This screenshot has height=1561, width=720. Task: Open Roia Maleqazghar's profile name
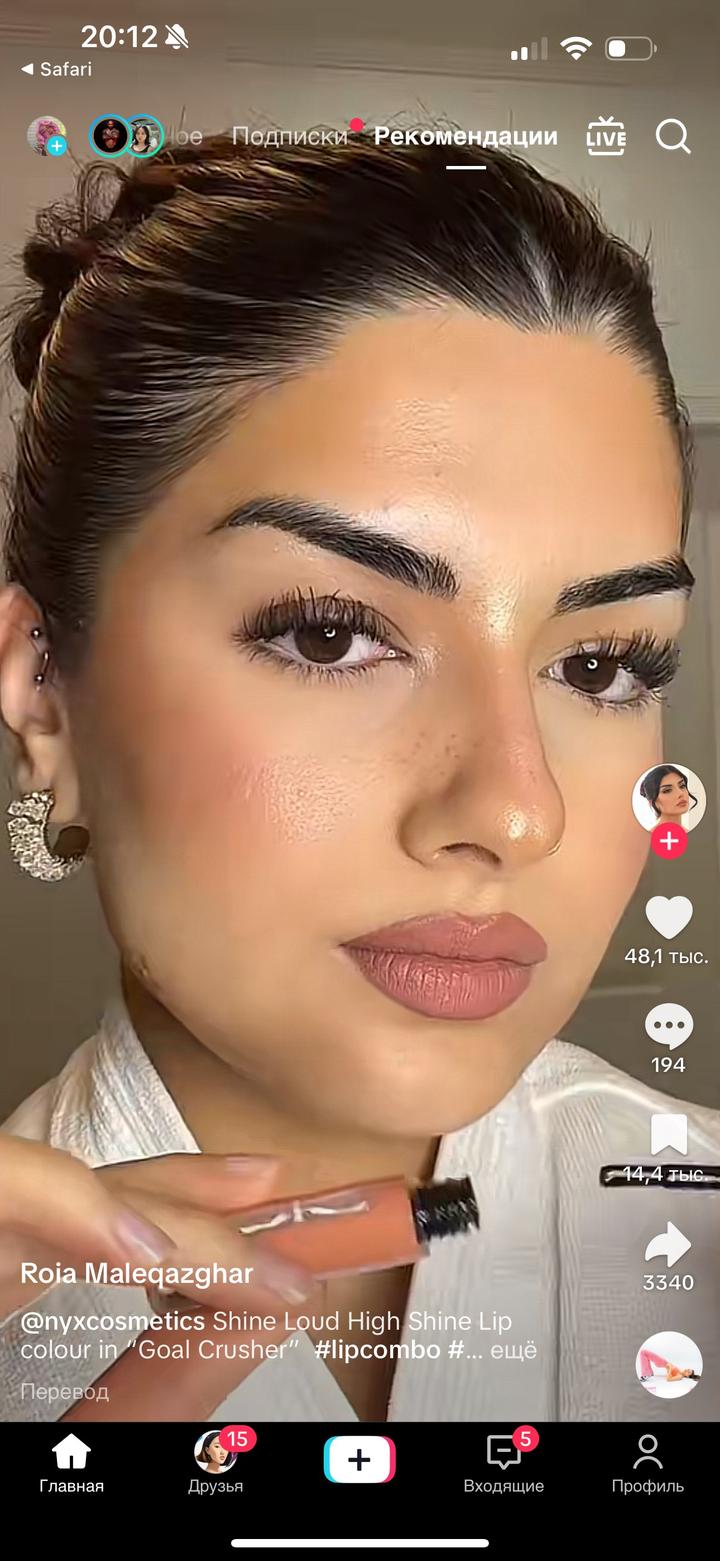(137, 1274)
